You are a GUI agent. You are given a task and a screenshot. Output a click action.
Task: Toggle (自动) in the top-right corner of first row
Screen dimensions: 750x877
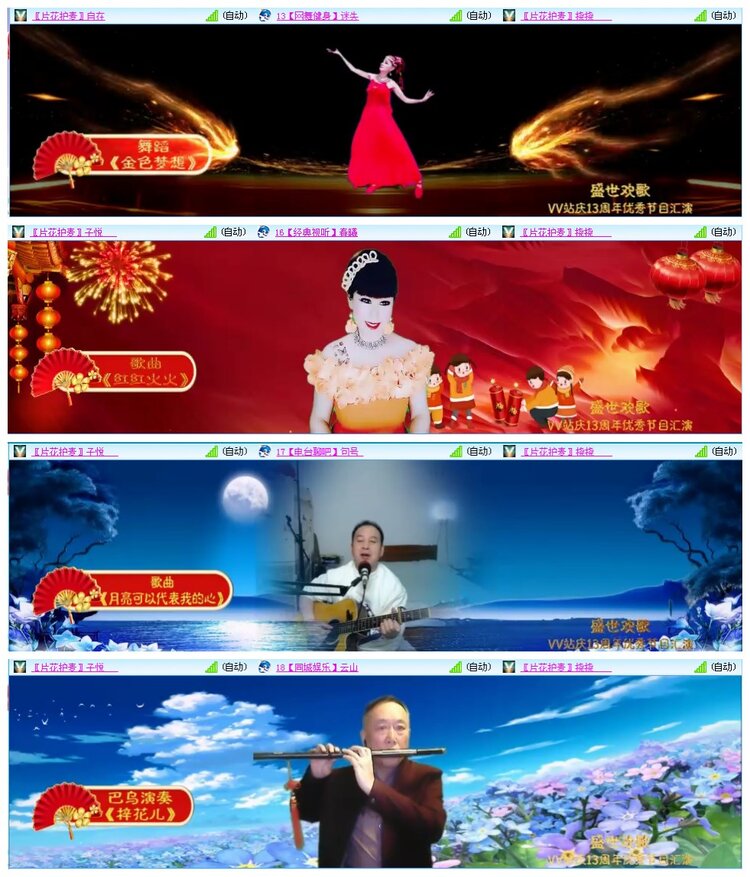click(x=721, y=14)
